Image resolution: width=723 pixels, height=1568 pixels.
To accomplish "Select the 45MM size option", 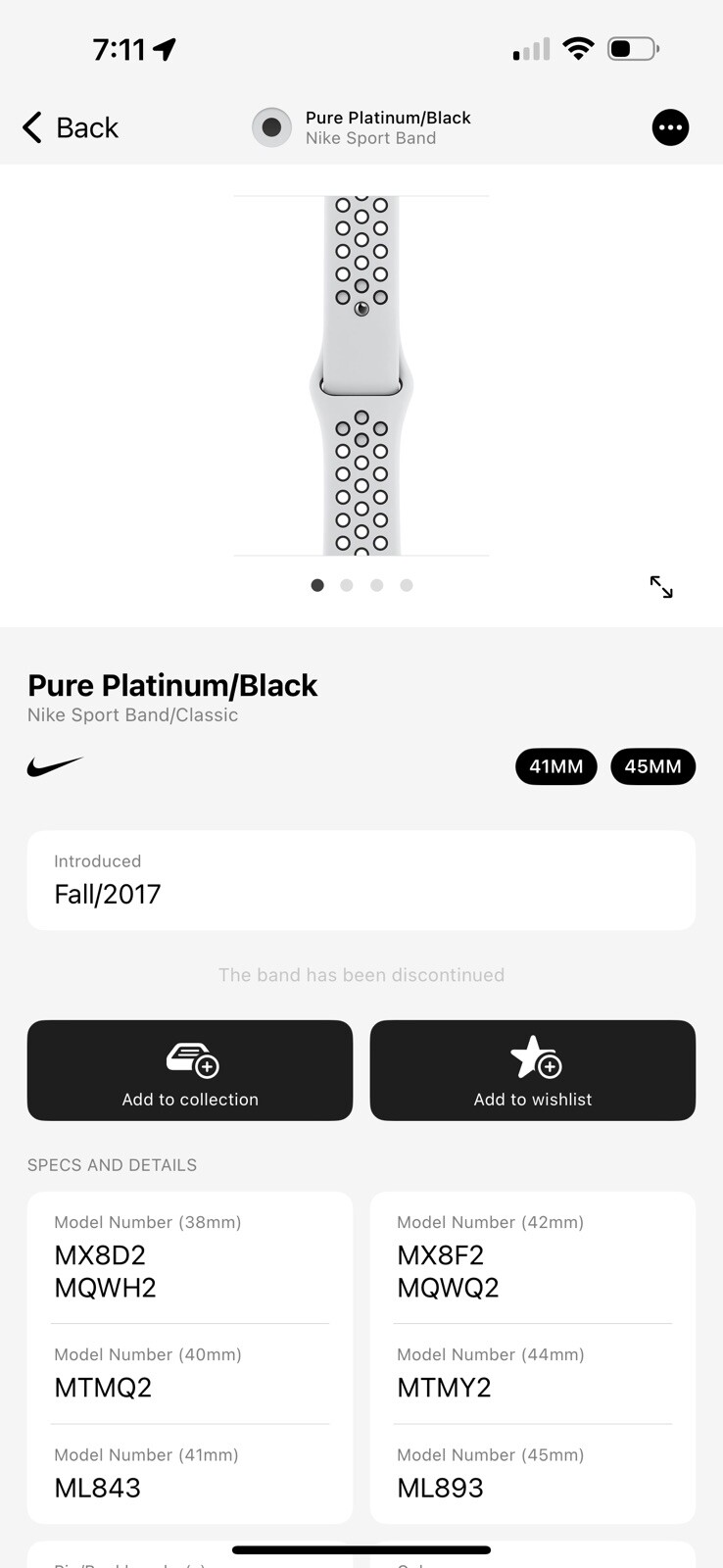I will 652,766.
